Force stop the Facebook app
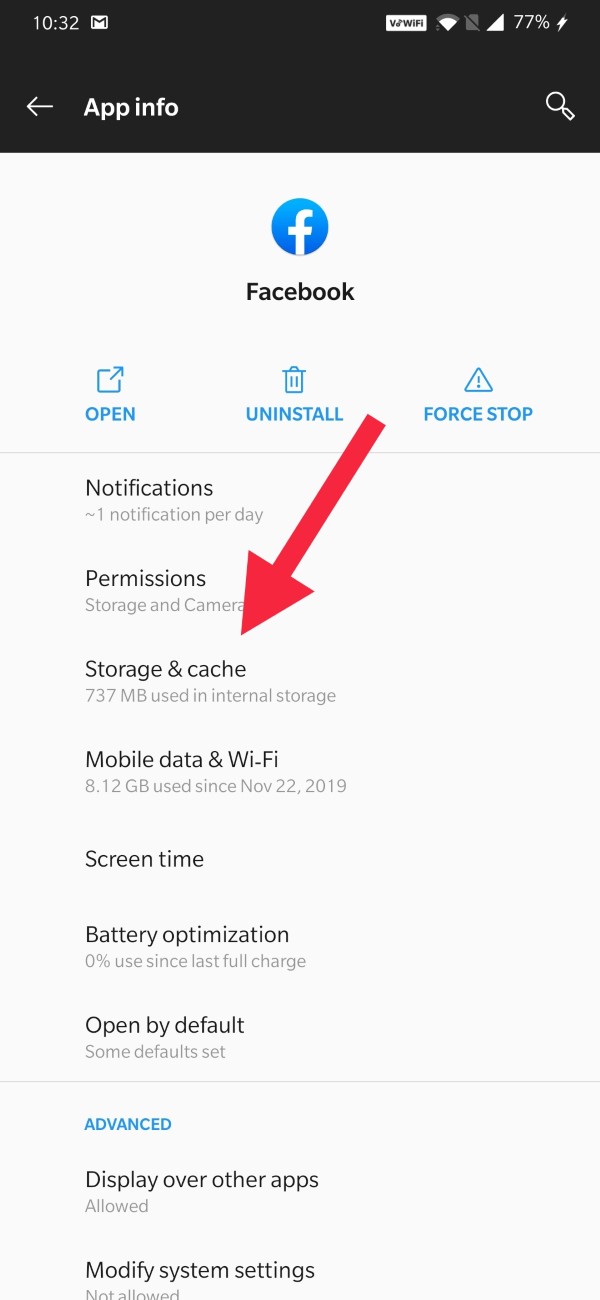Viewport: 600px width, 1300px height. pyautogui.click(x=478, y=395)
